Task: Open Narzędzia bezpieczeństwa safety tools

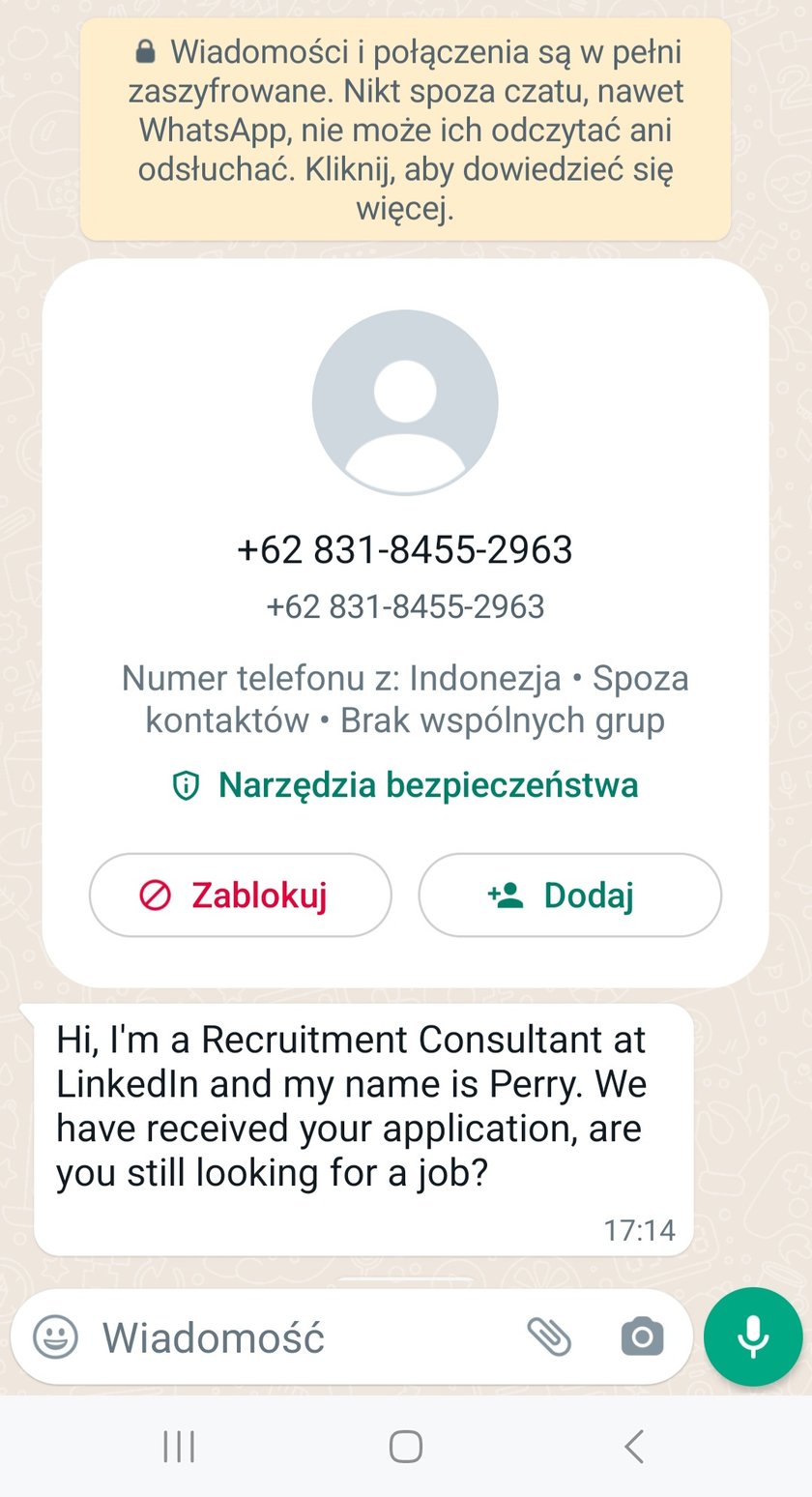Action: click(405, 785)
